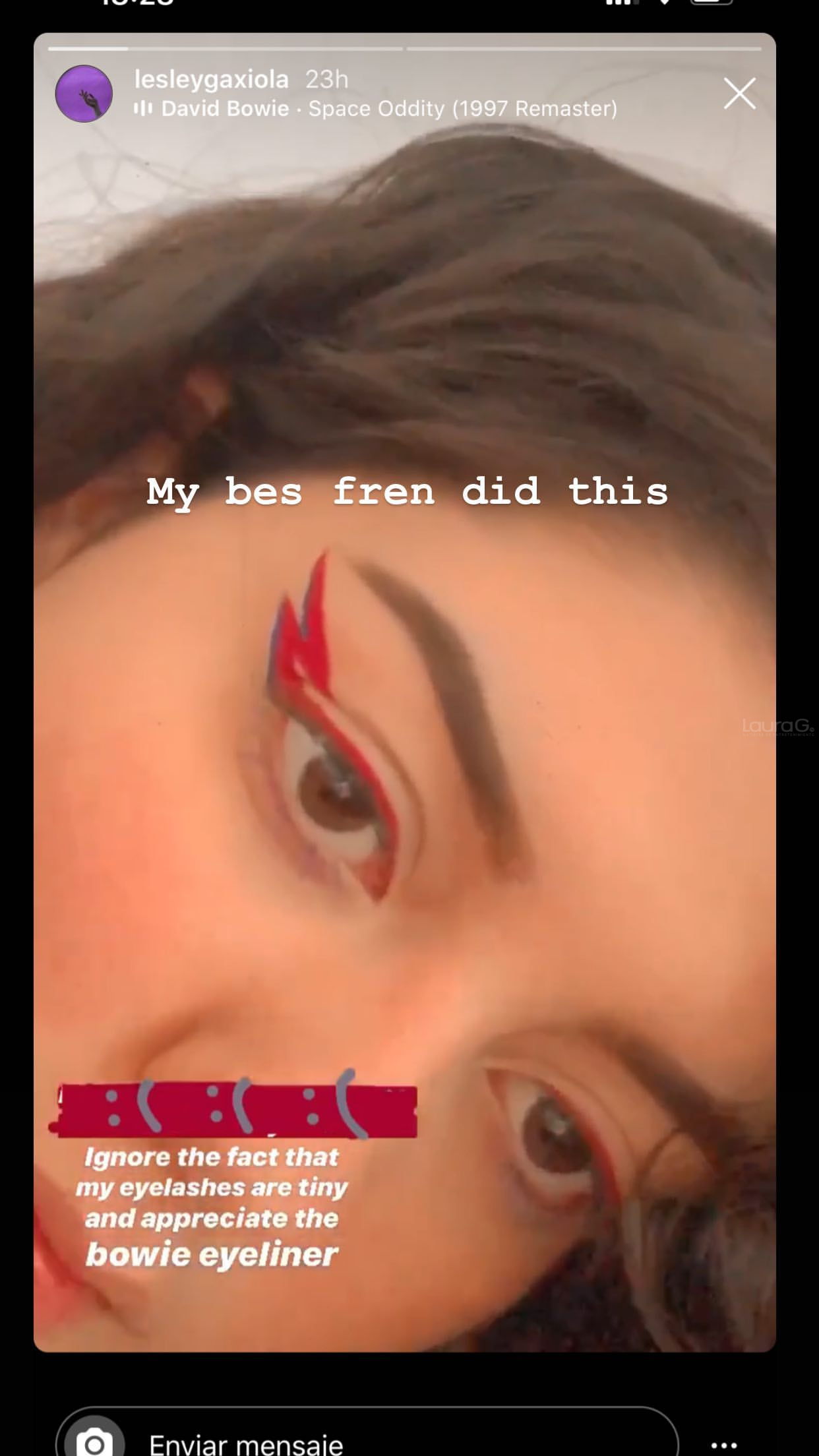
Task: Open lesleygaxiola's profile picture
Action: [84, 94]
